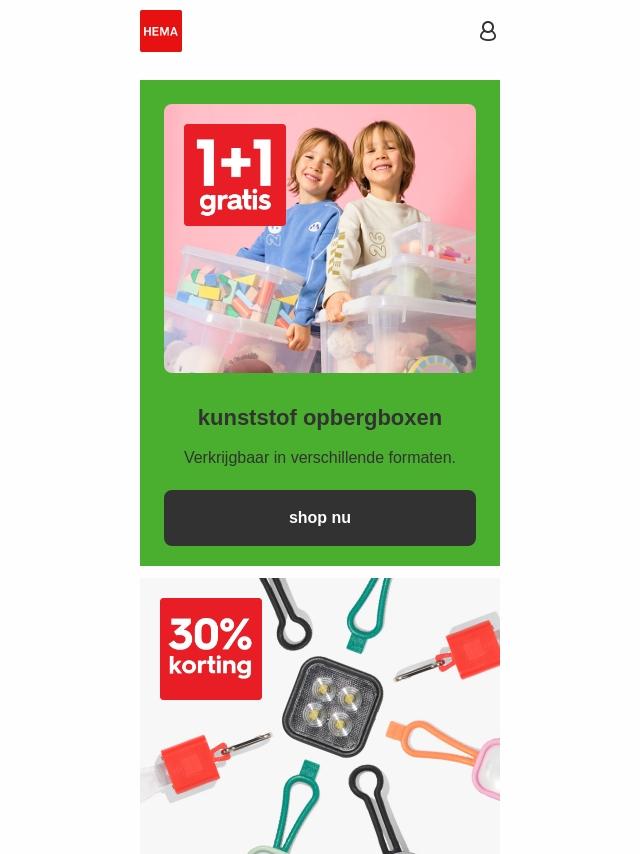Image resolution: width=640 pixels, height=854 pixels.
Task: Tap the 'shop nu' button
Action: (320, 517)
